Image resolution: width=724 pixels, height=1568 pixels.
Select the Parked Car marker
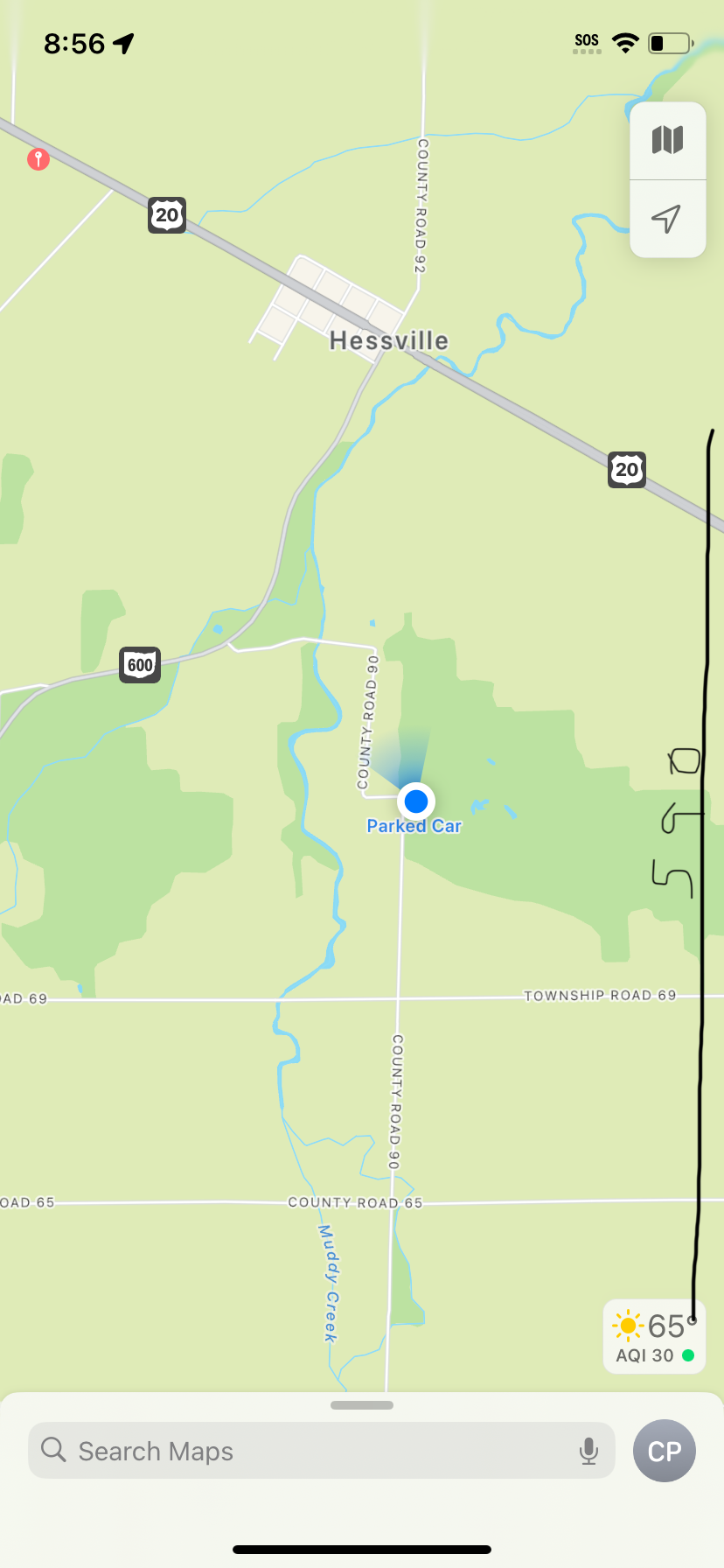coord(416,801)
